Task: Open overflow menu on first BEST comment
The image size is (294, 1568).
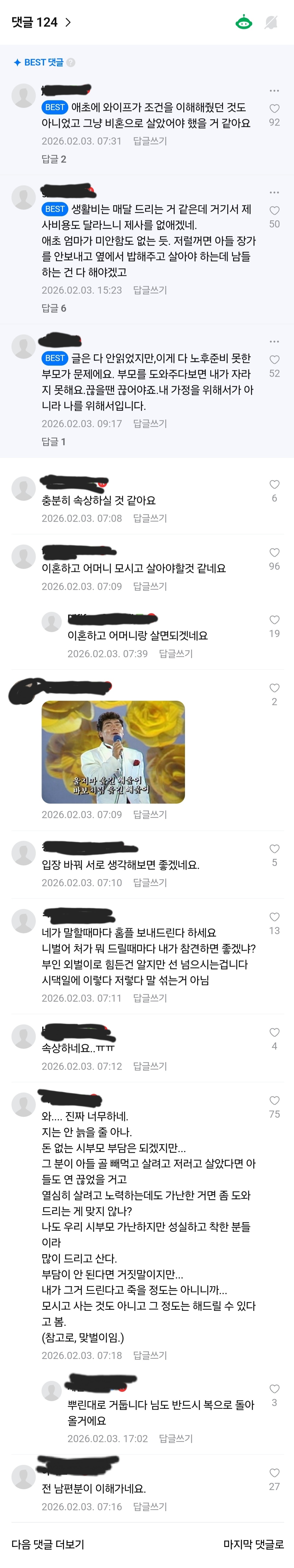Action: coord(274,91)
